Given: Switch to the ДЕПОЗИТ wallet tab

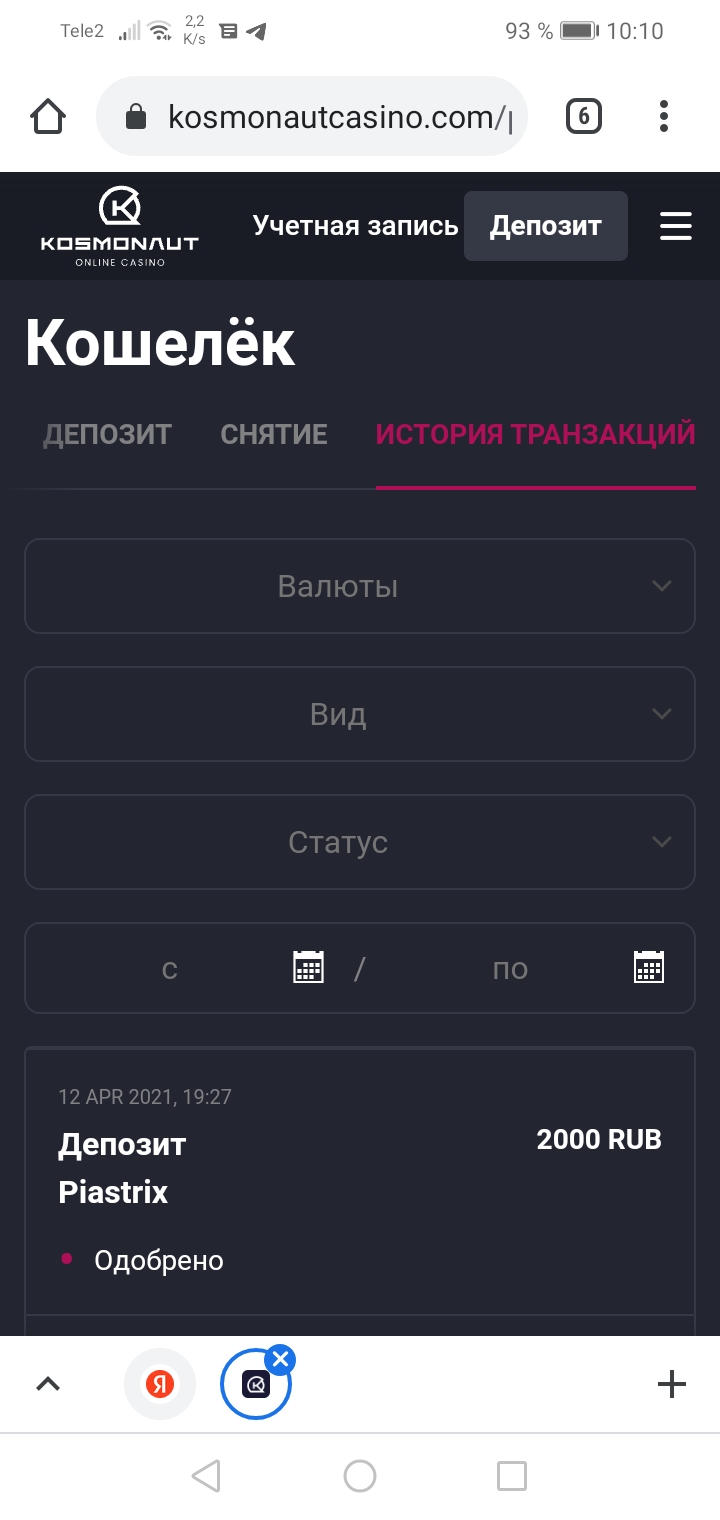Looking at the screenshot, I should (107, 434).
